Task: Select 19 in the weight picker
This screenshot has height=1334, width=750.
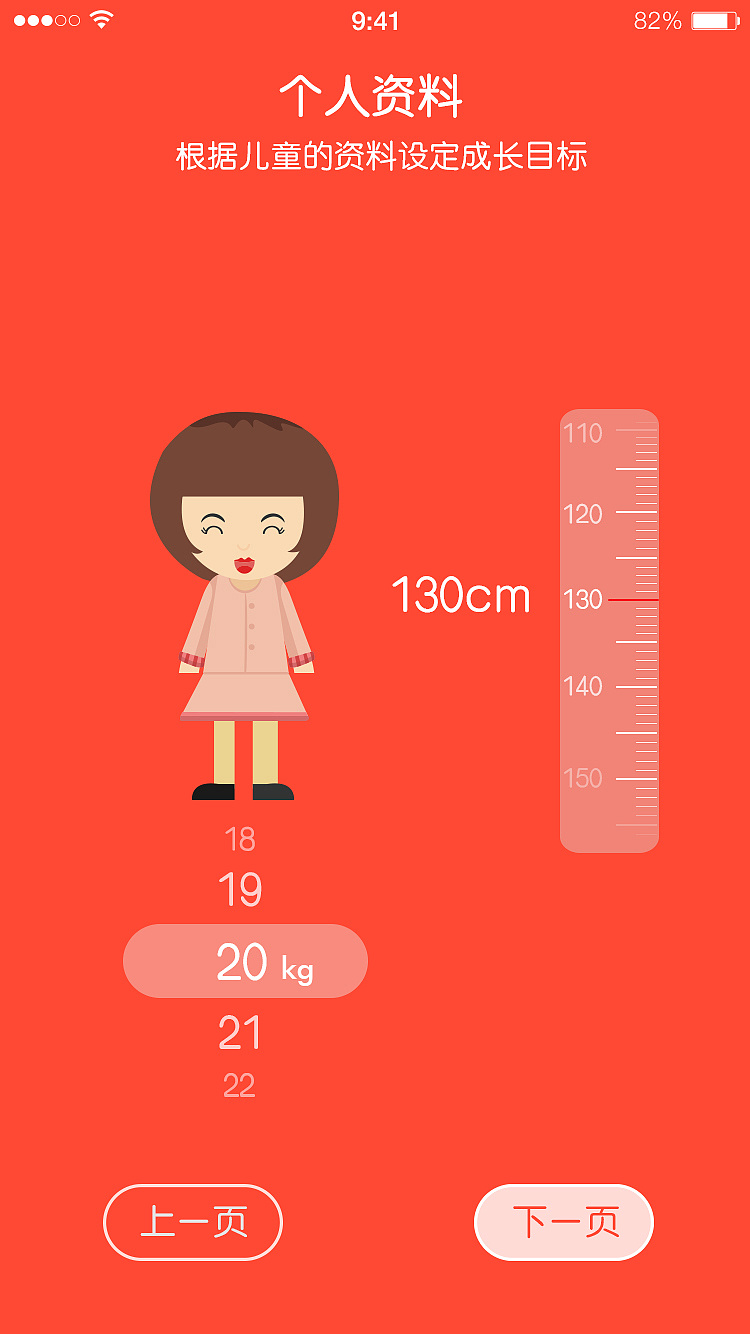Action: point(240,890)
